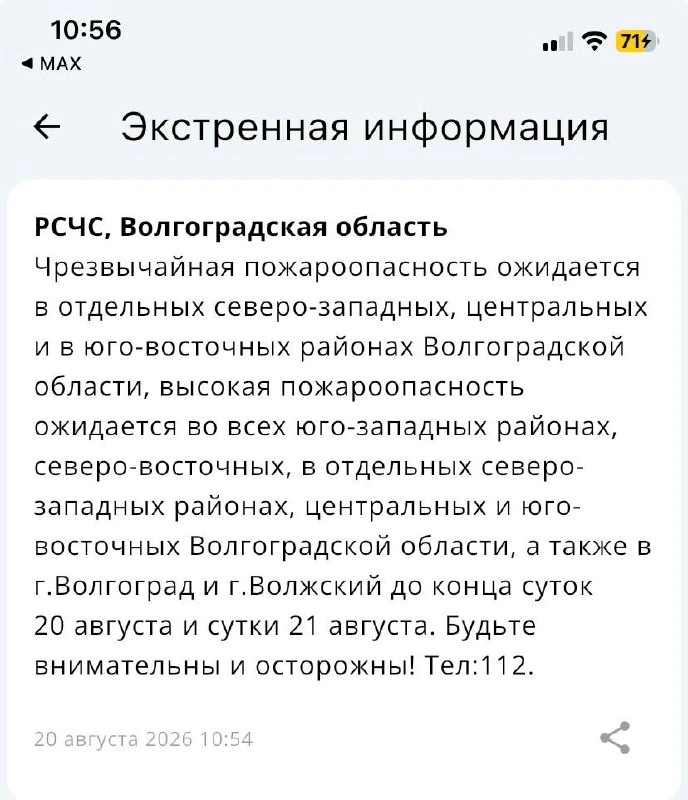
Task: Return to the MAX app
Action: click(51, 64)
